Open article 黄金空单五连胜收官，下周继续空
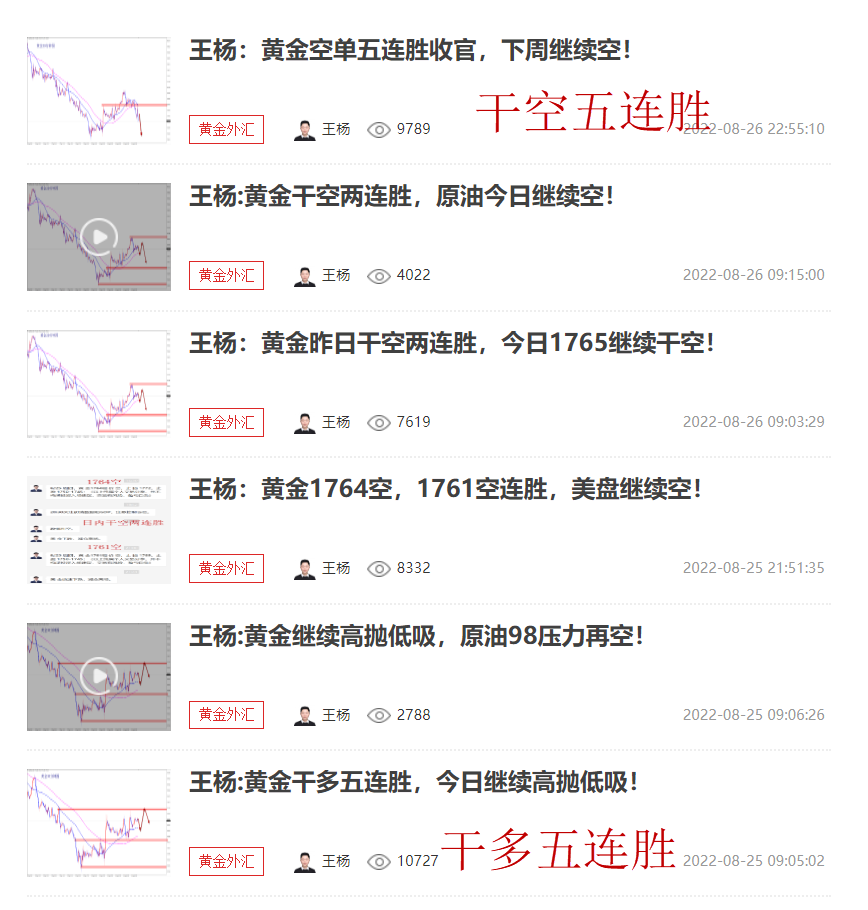868x910 pixels. [x=410, y=50]
